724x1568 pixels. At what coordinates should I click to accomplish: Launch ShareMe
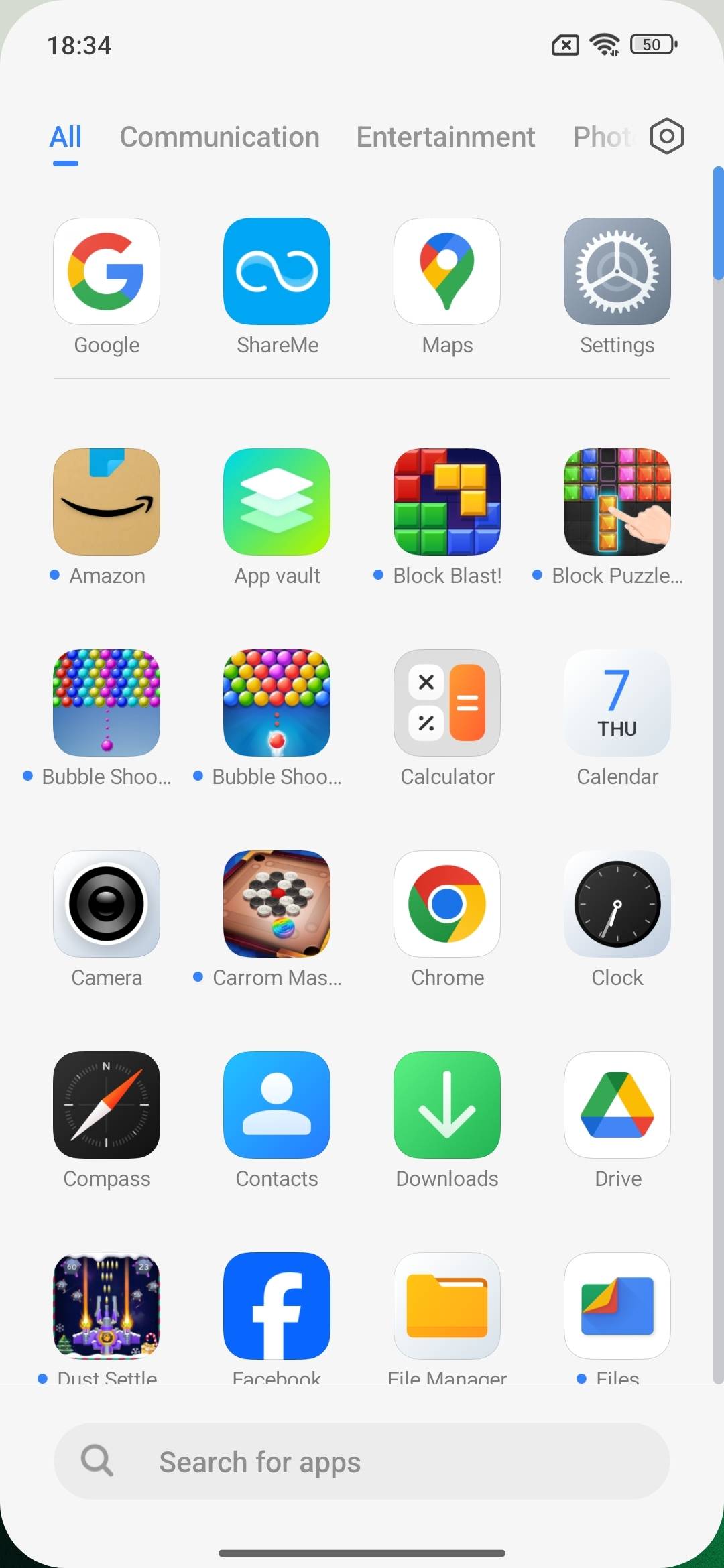coord(277,271)
